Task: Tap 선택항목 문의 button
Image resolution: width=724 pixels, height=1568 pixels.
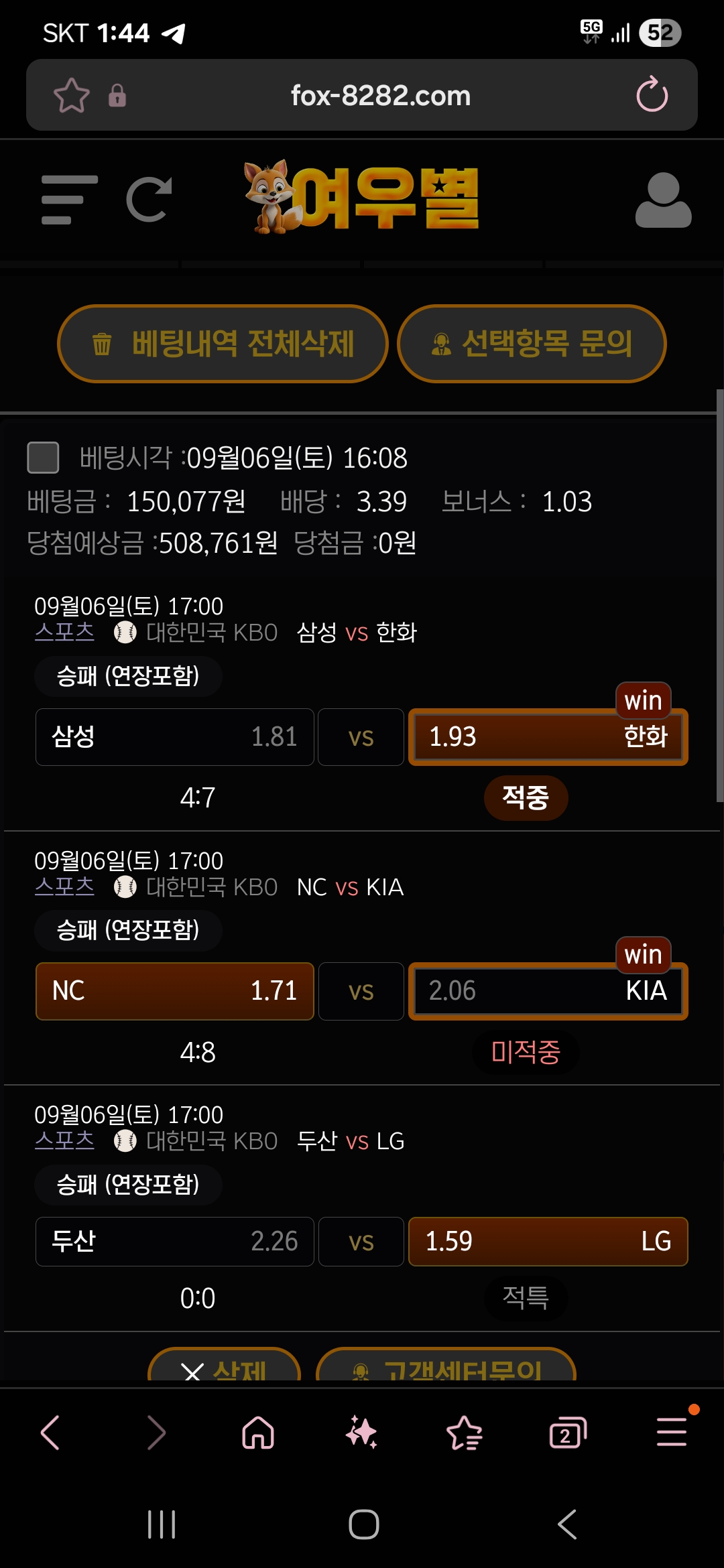Action: (532, 344)
